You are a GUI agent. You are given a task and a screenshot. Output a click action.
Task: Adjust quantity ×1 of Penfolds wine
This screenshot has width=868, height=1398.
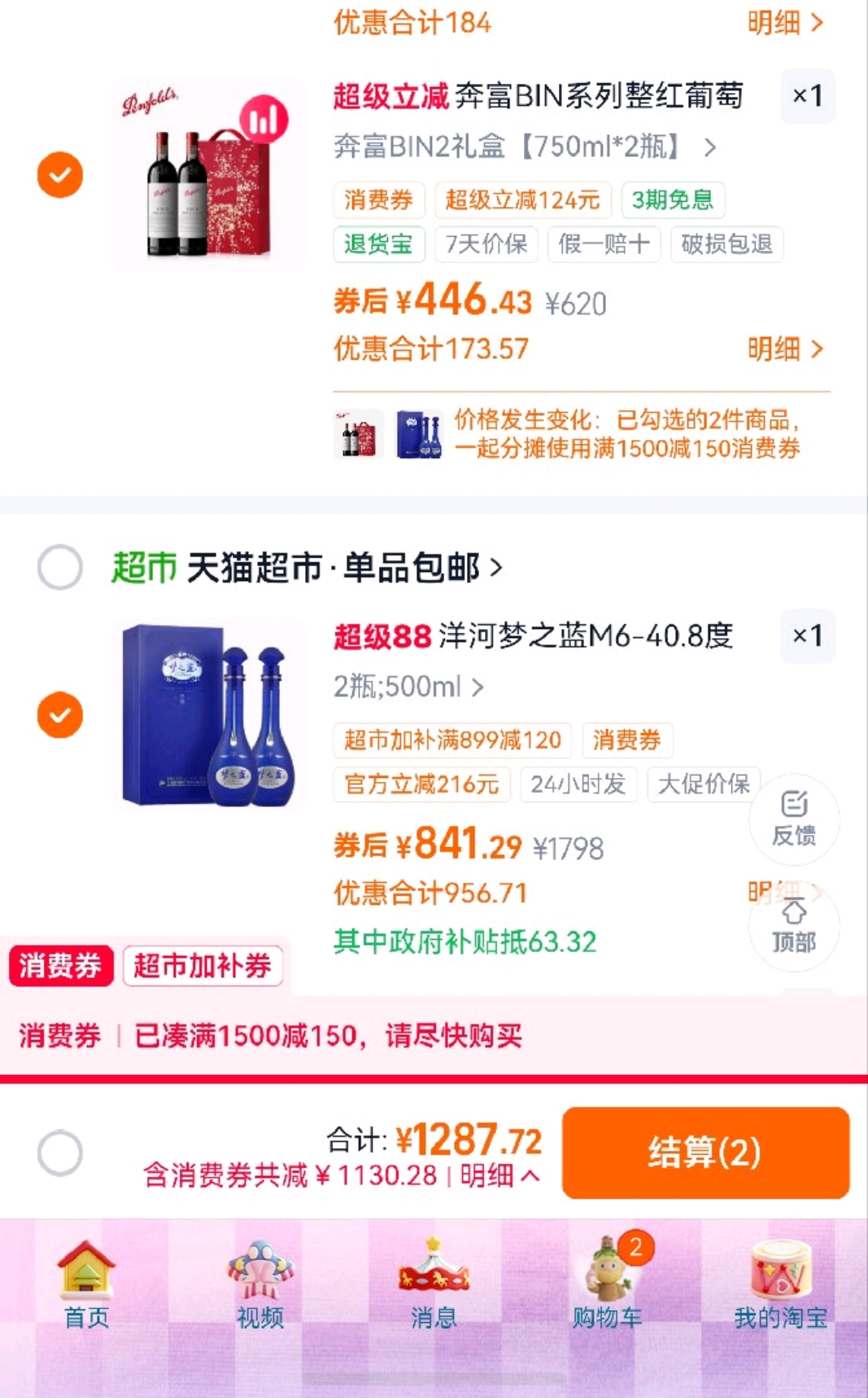click(x=808, y=96)
